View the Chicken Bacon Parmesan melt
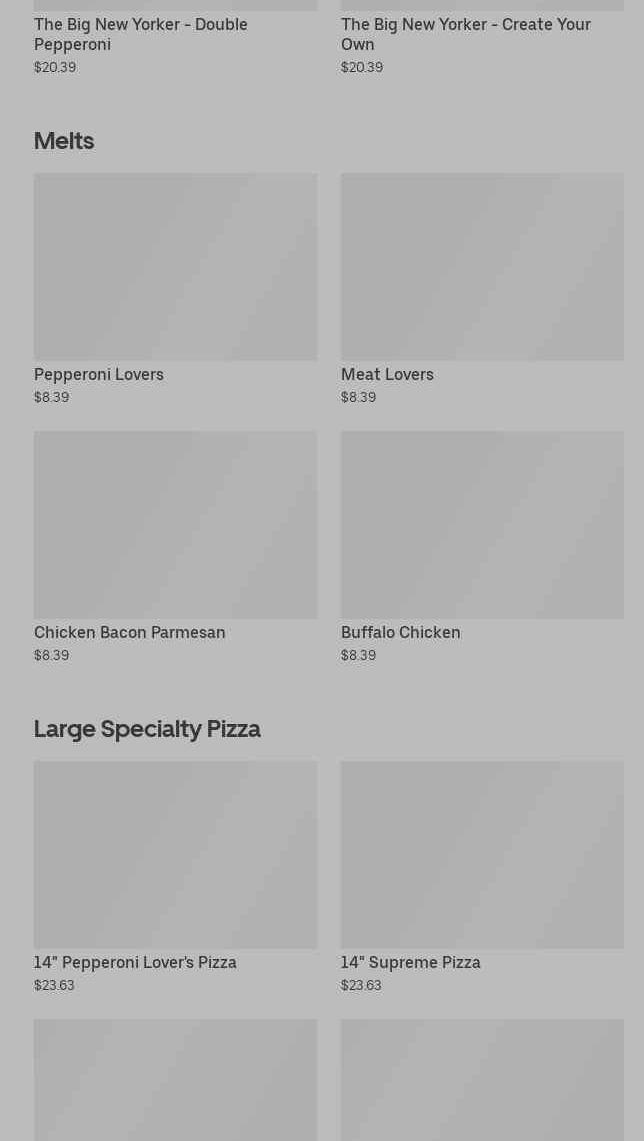 pos(175,546)
